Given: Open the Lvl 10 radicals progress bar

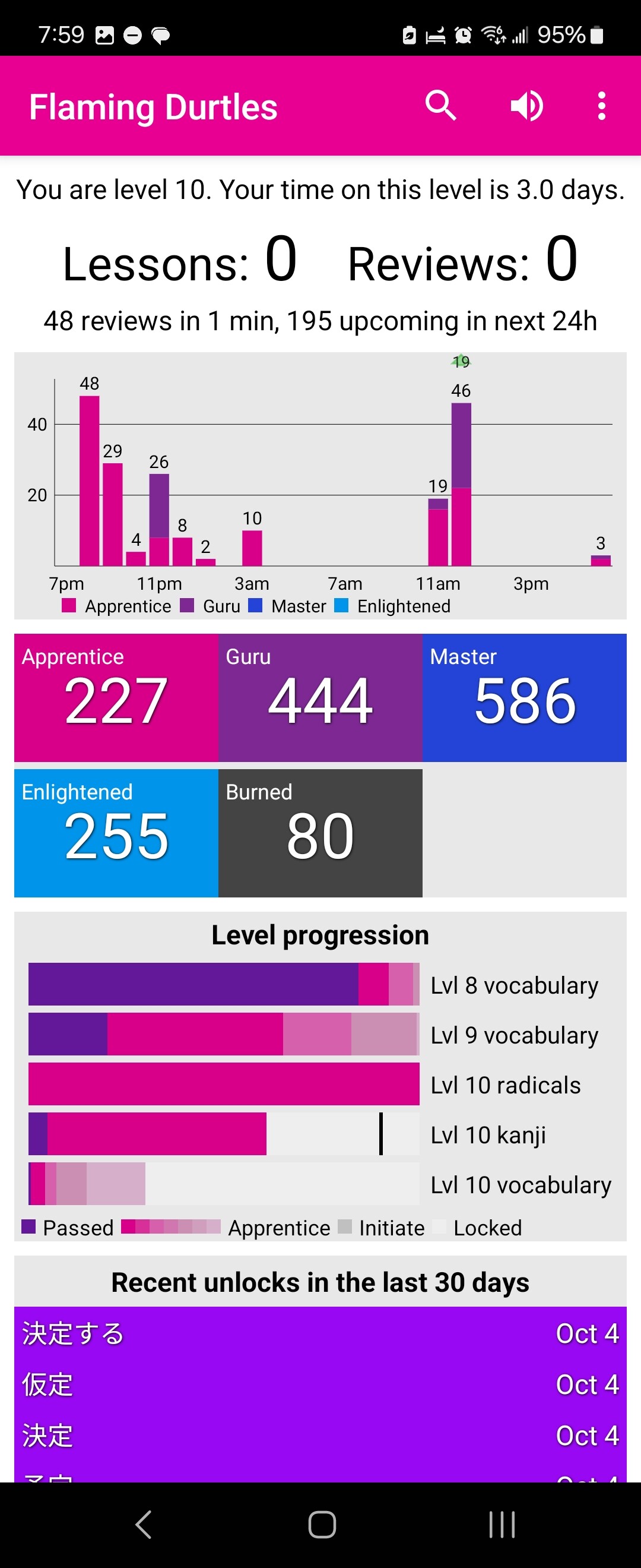Looking at the screenshot, I should tap(224, 1083).
